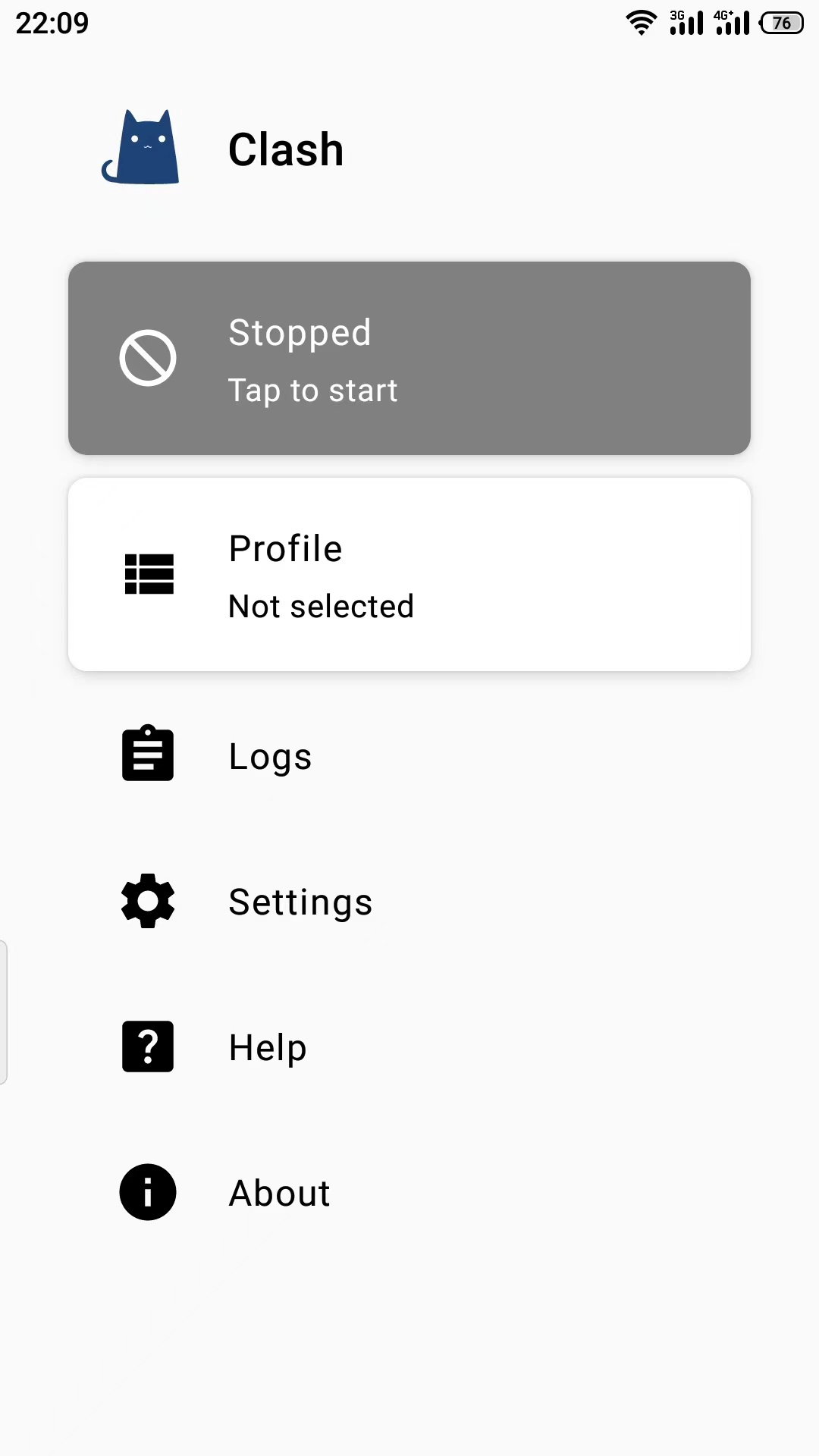The image size is (819, 1456).
Task: Go to Settings
Action: 300,902
